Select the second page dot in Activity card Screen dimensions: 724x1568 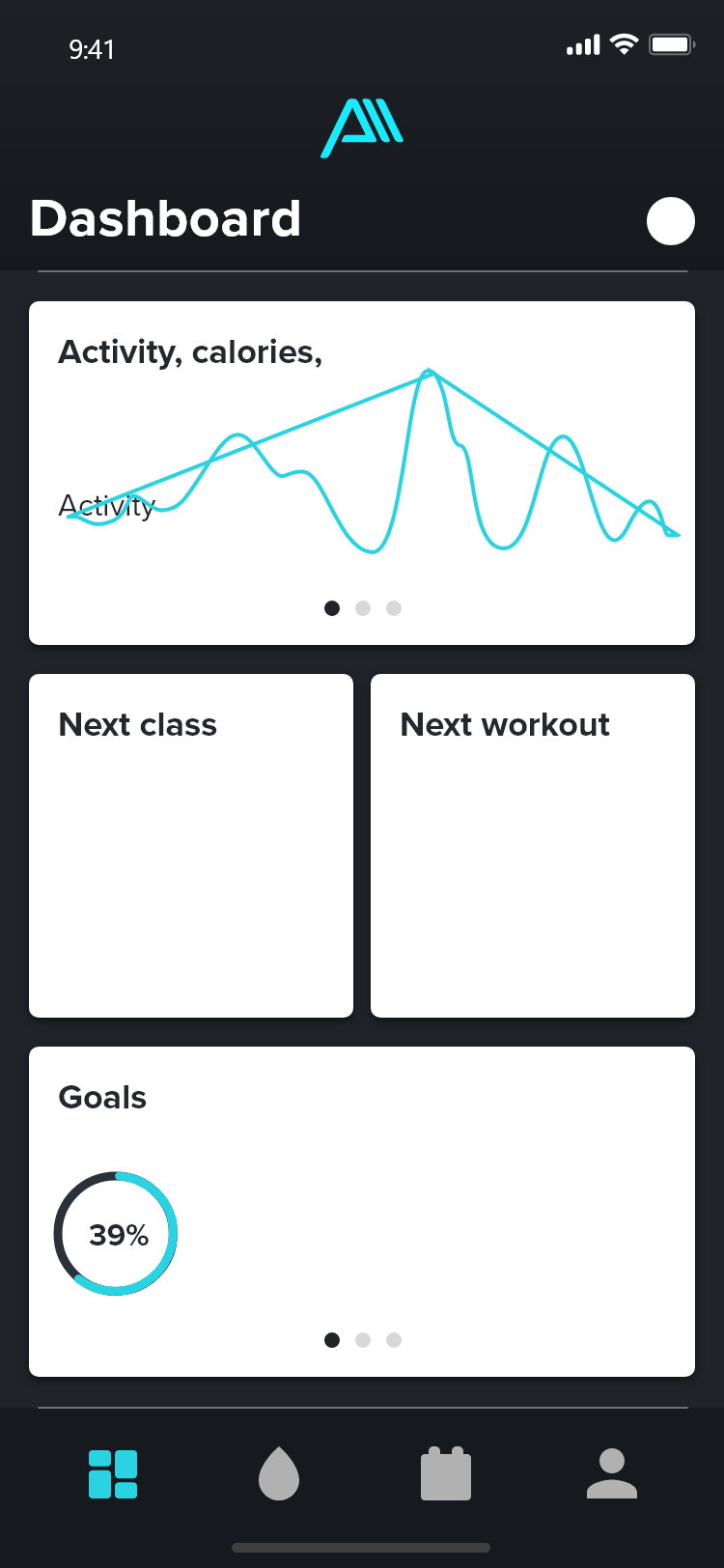pyautogui.click(x=363, y=608)
